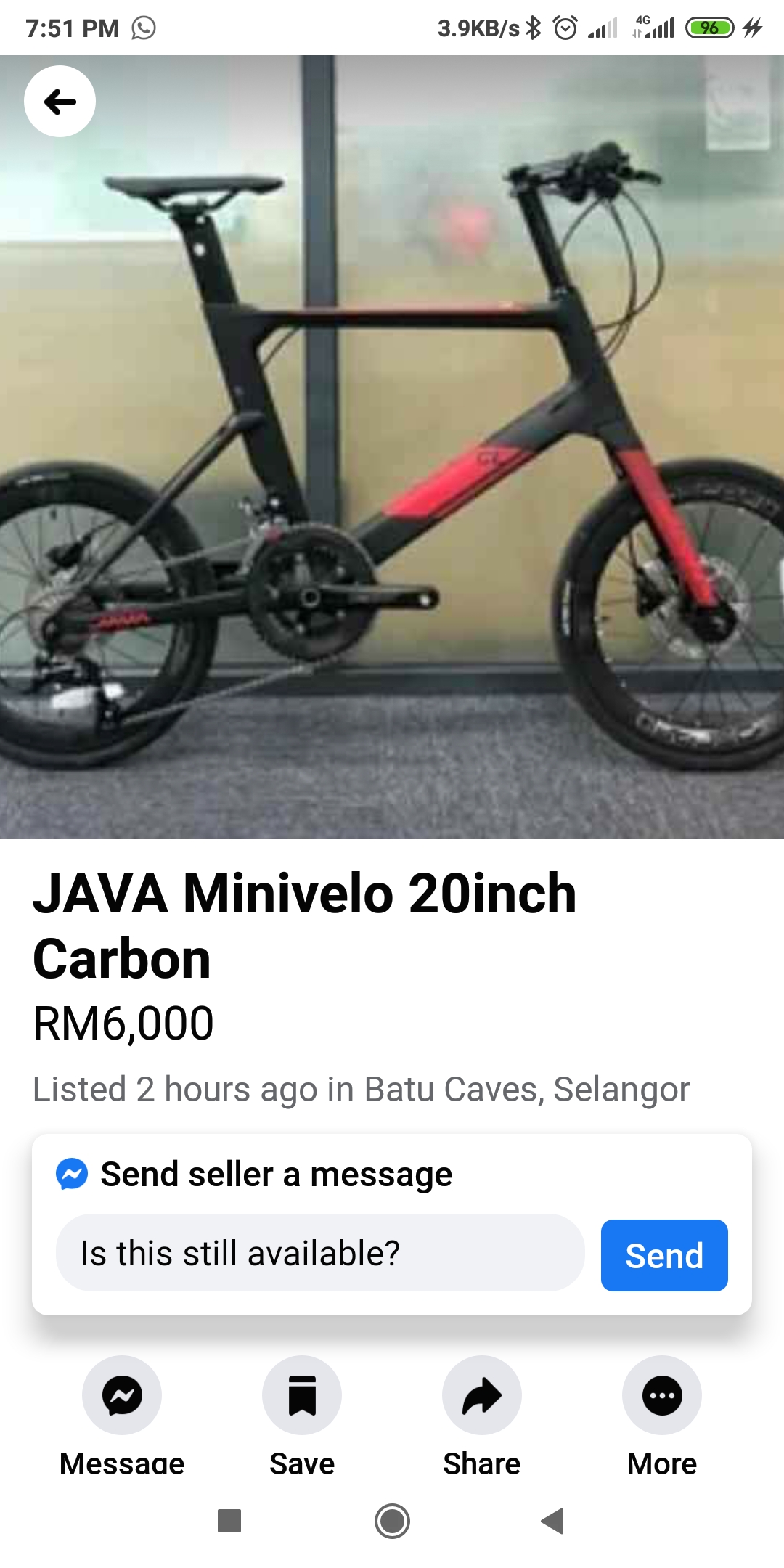Tap the back arrow icon
The width and height of the screenshot is (784, 1568).
click(x=61, y=102)
